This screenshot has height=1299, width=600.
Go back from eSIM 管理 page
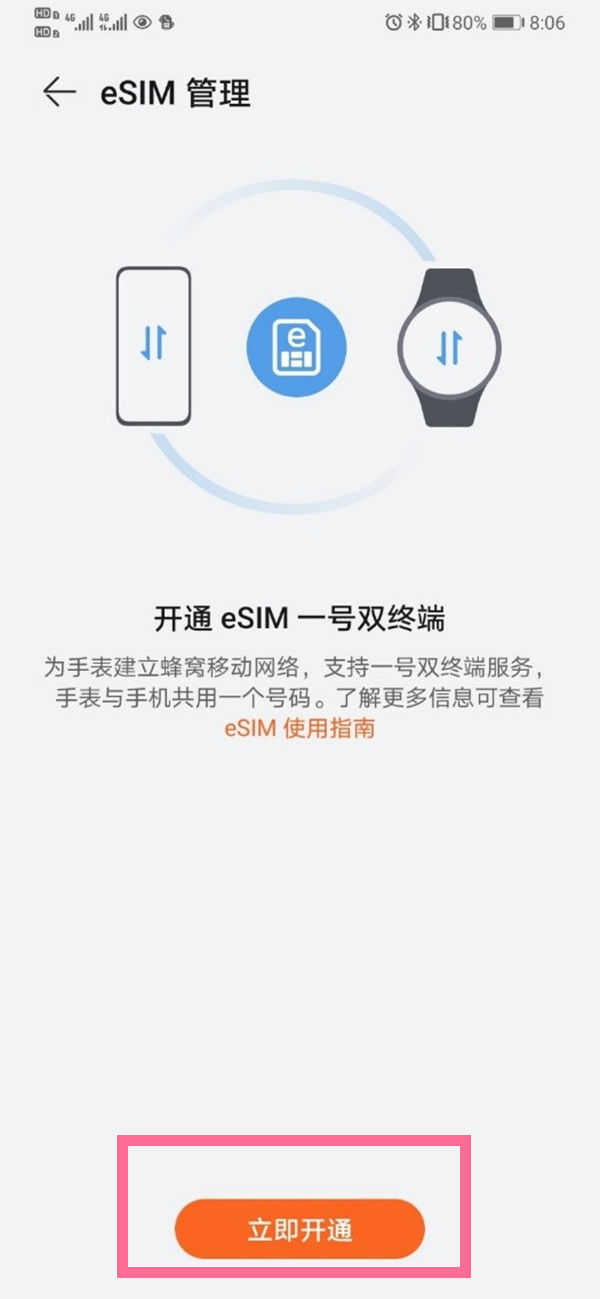[59, 93]
